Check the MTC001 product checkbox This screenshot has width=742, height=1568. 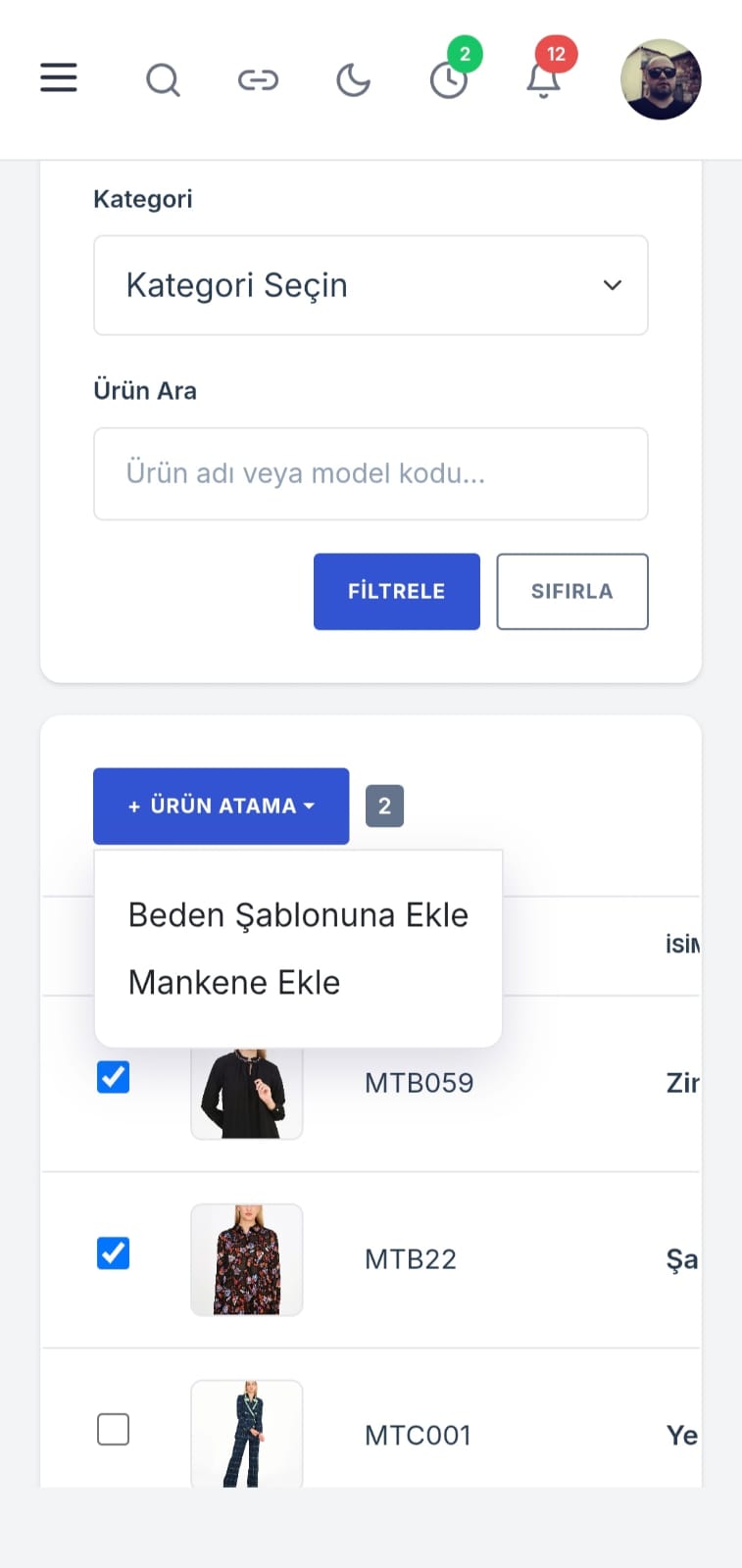click(114, 1430)
